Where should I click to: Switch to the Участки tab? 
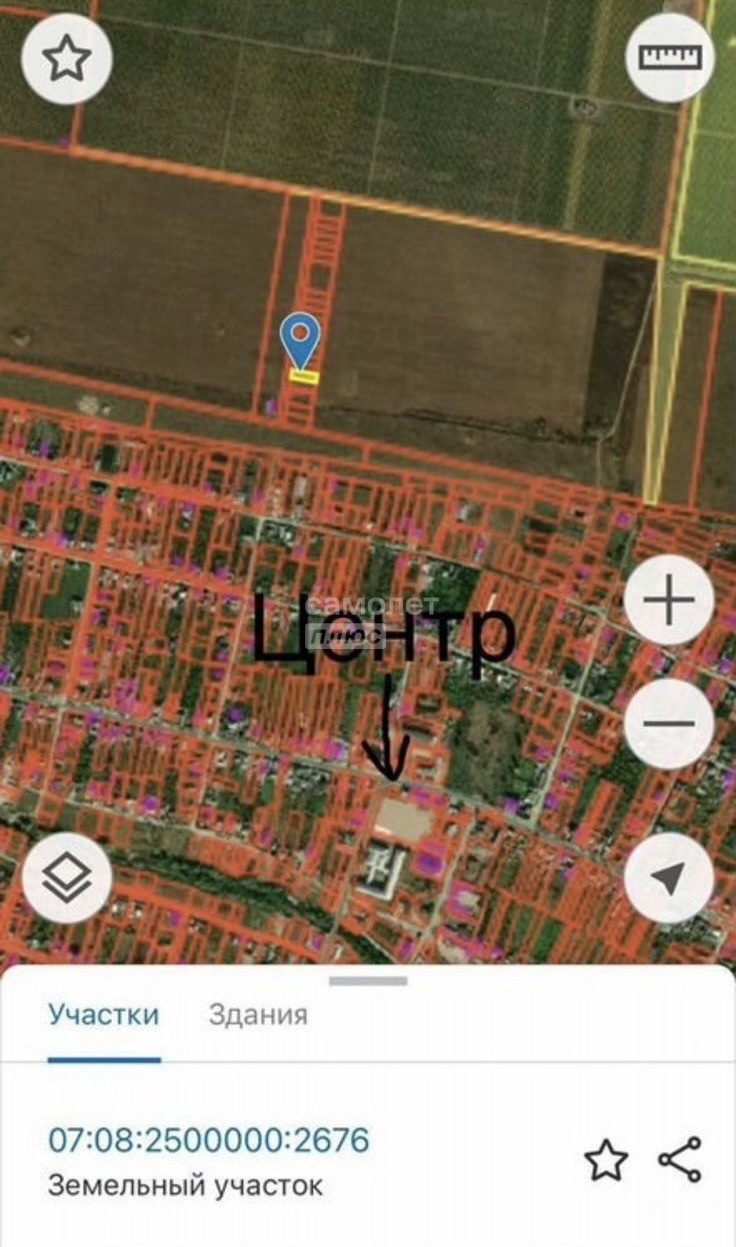[103, 1015]
